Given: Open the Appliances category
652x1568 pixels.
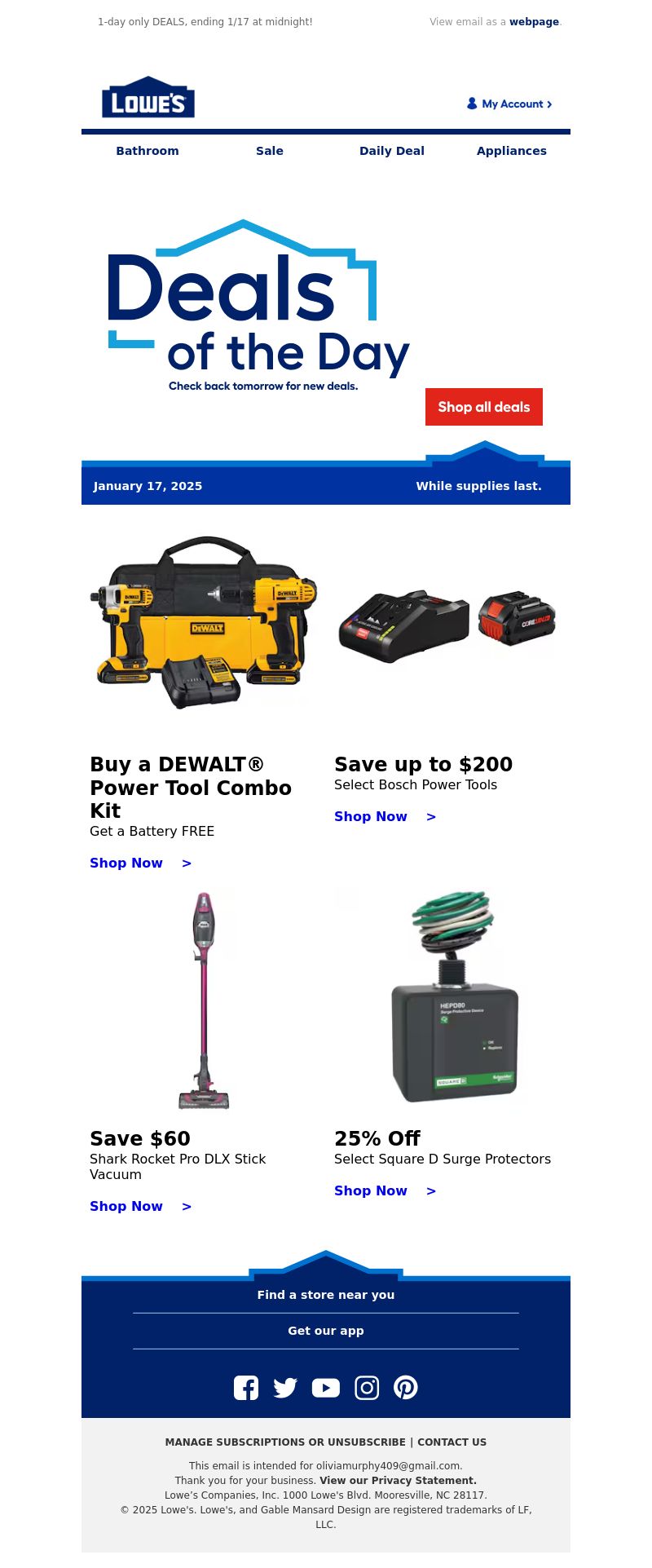Looking at the screenshot, I should 512,151.
